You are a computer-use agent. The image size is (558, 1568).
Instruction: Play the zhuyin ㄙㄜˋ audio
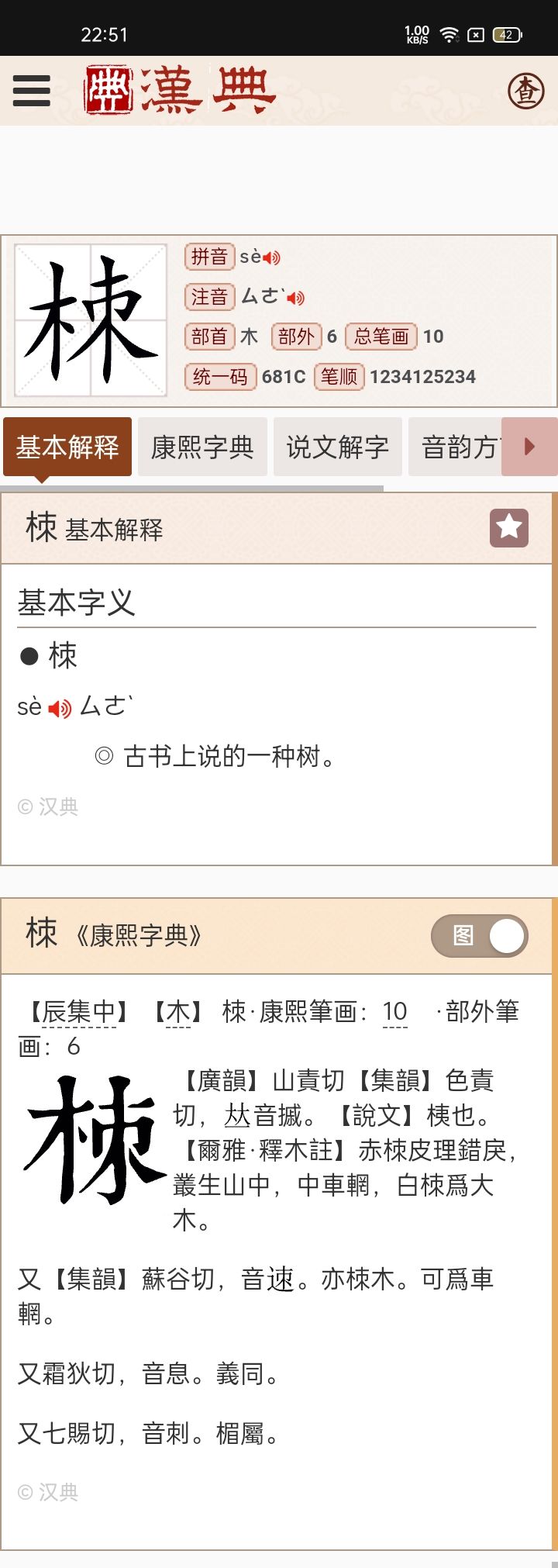(x=294, y=297)
